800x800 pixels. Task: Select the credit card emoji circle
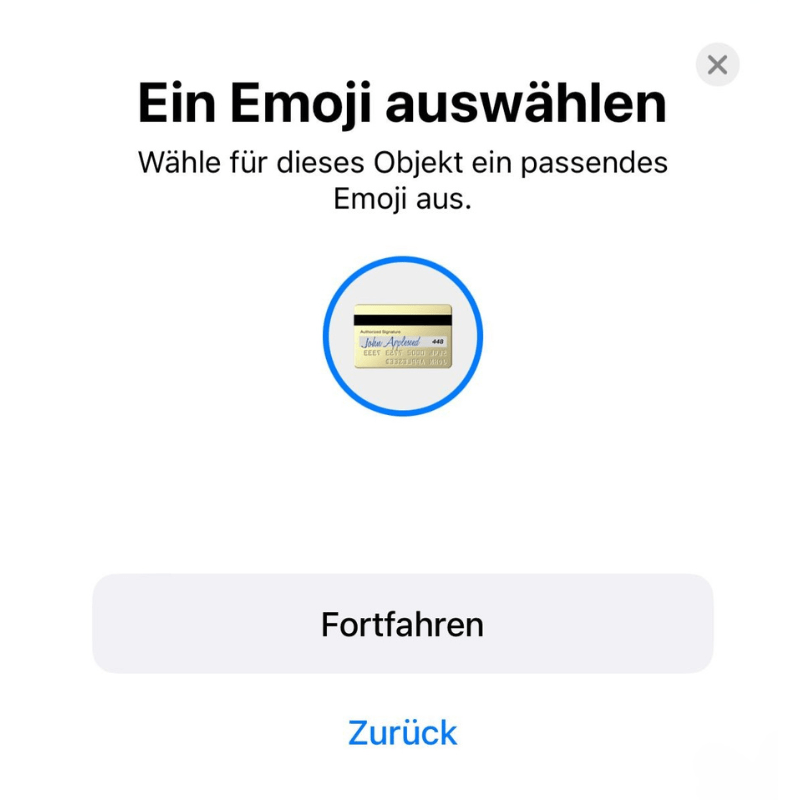pos(402,336)
